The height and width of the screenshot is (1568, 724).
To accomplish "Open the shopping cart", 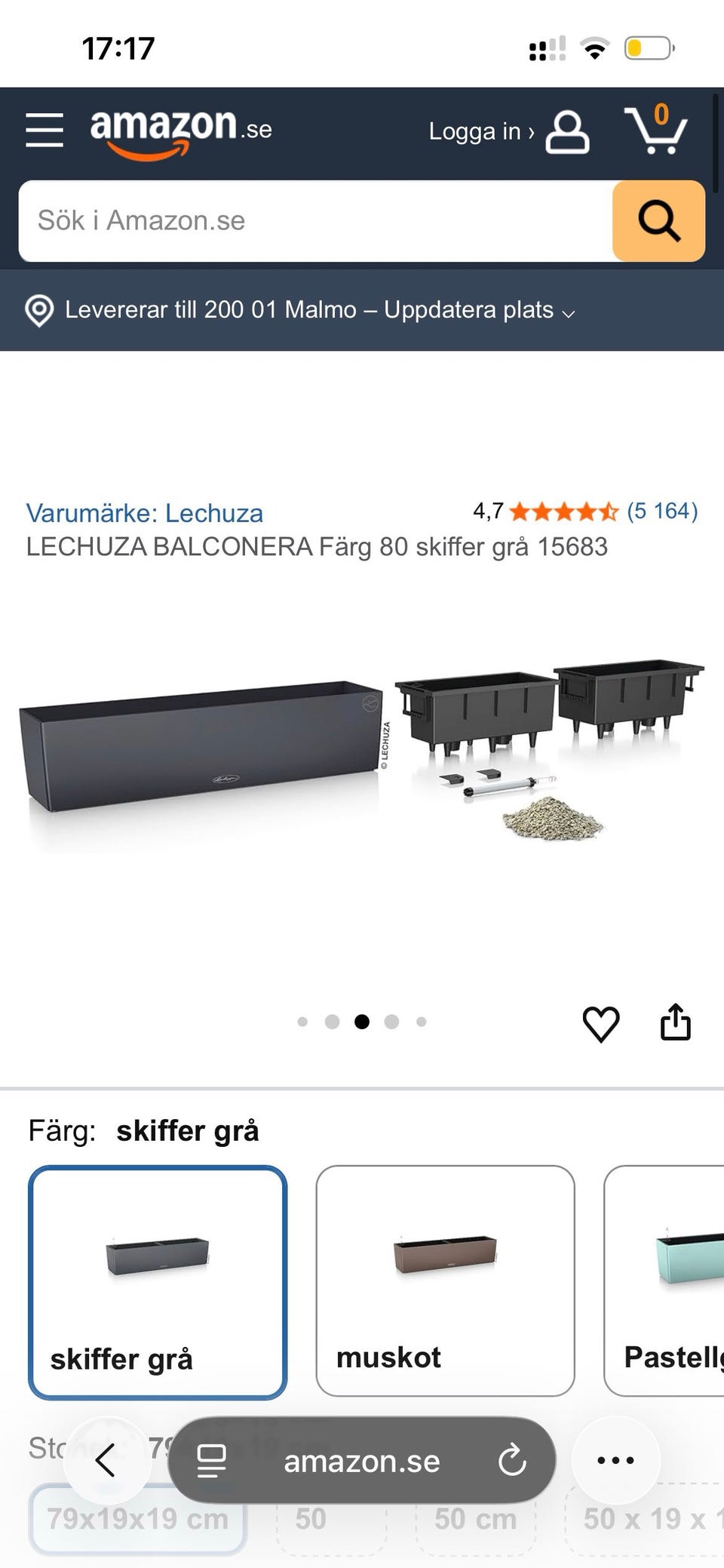I will pos(658,131).
